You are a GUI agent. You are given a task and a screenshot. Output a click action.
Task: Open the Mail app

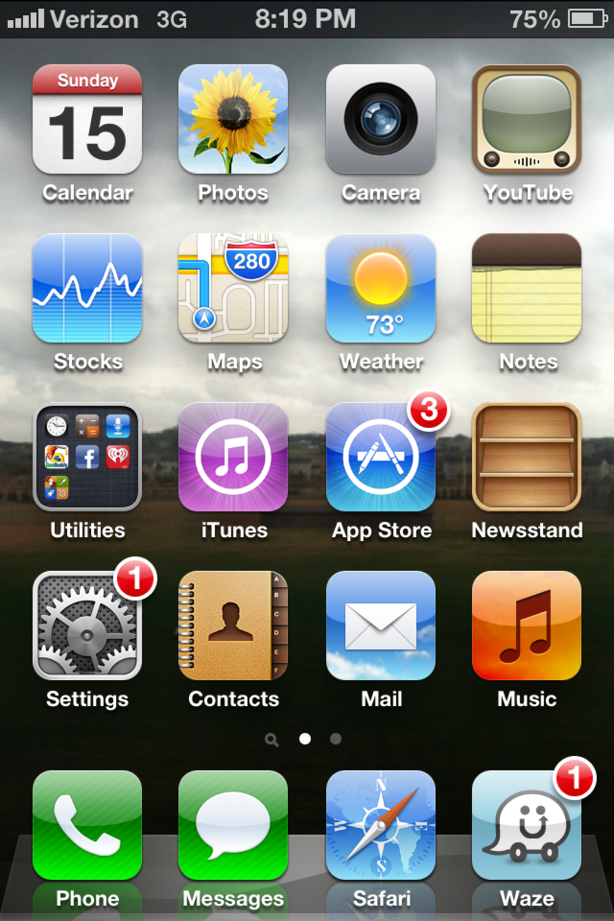pos(380,626)
